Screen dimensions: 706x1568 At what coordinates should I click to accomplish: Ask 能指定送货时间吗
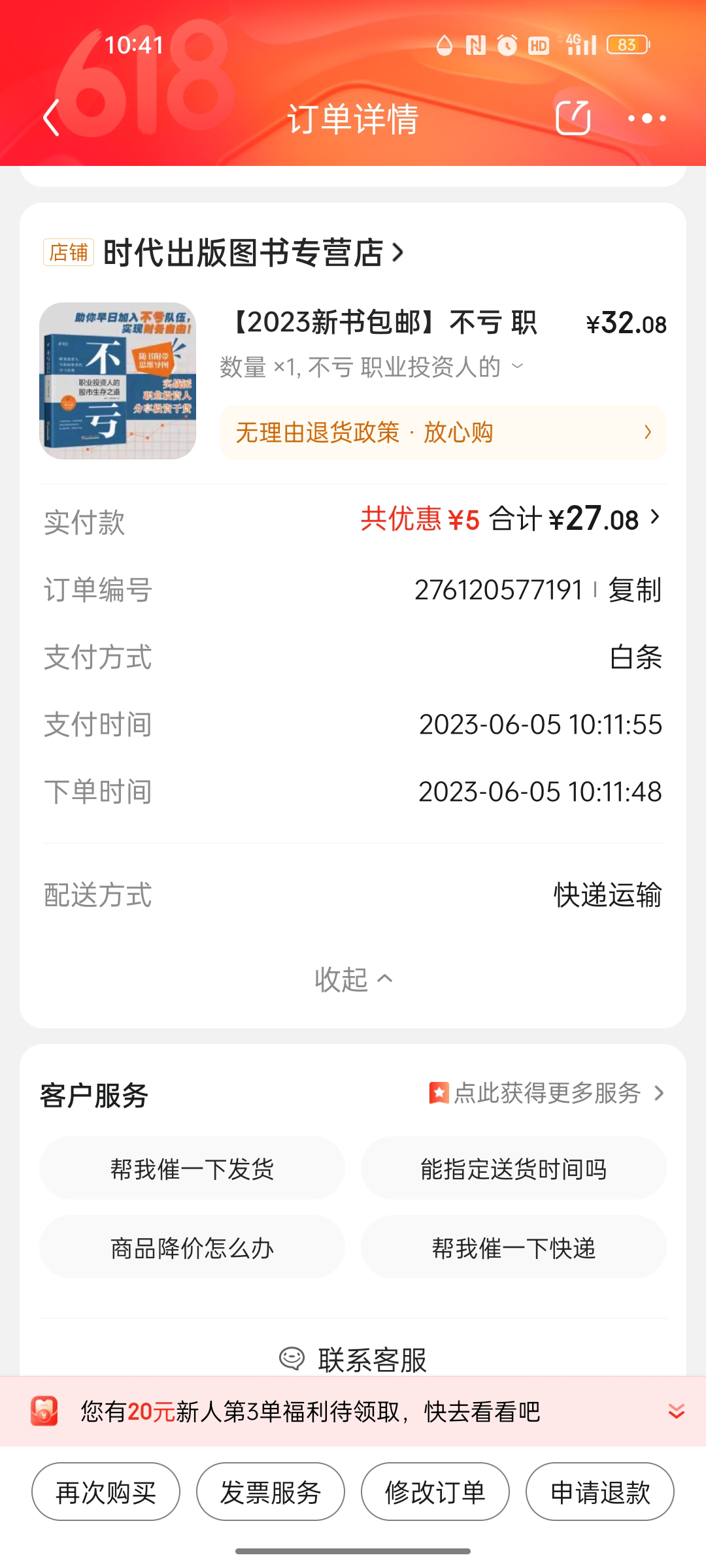[x=513, y=1169]
